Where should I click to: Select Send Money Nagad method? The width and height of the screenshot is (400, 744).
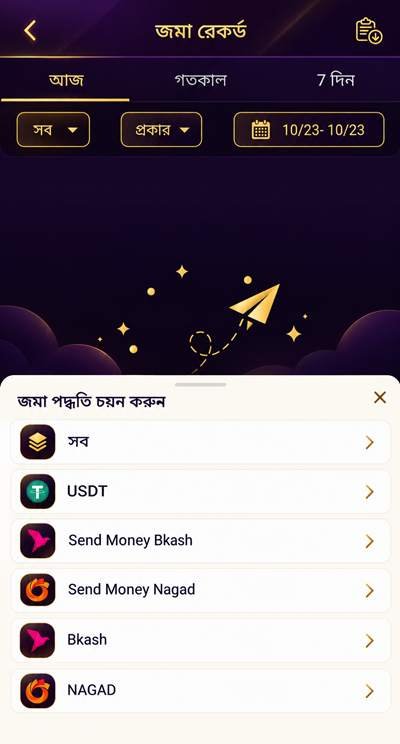pos(200,591)
